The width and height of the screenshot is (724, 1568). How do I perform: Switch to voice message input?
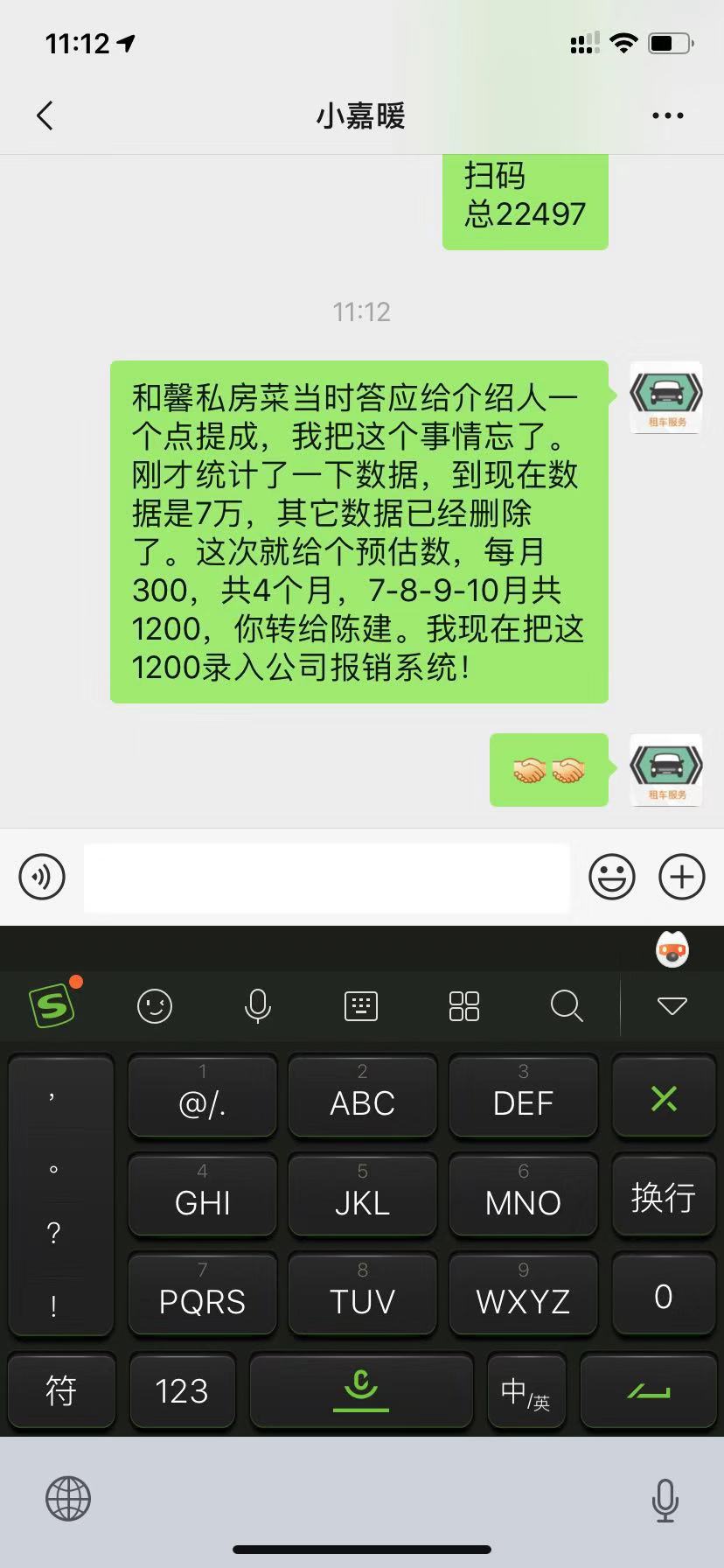click(x=42, y=876)
